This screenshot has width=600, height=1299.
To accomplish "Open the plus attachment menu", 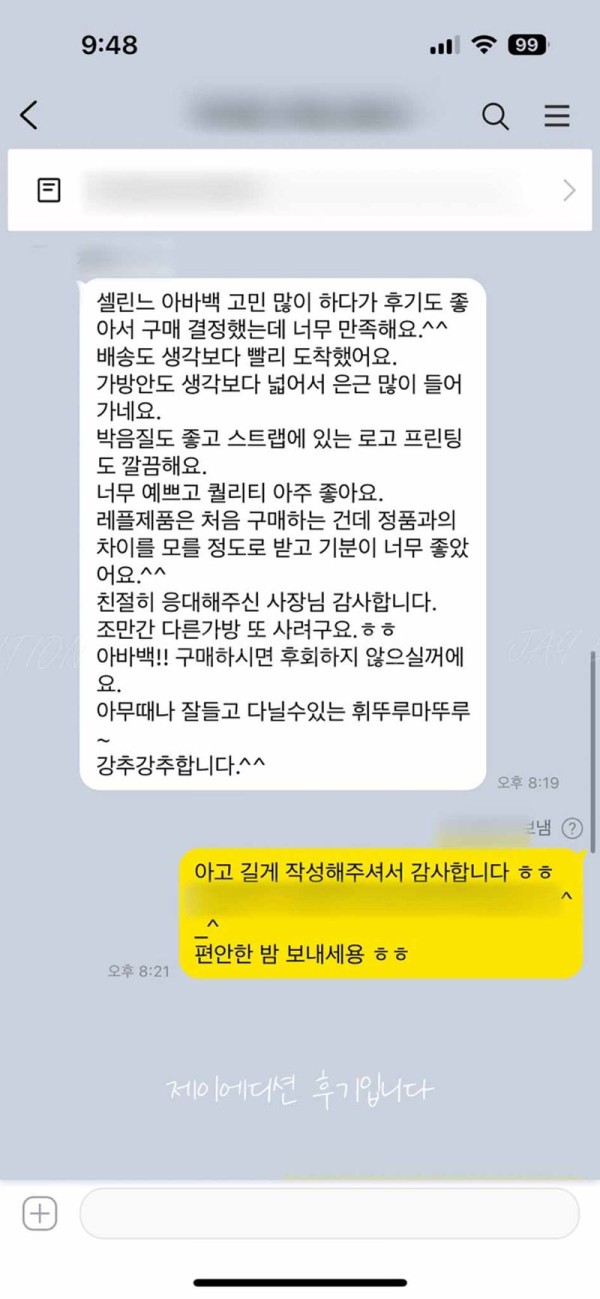I will pos(40,1214).
